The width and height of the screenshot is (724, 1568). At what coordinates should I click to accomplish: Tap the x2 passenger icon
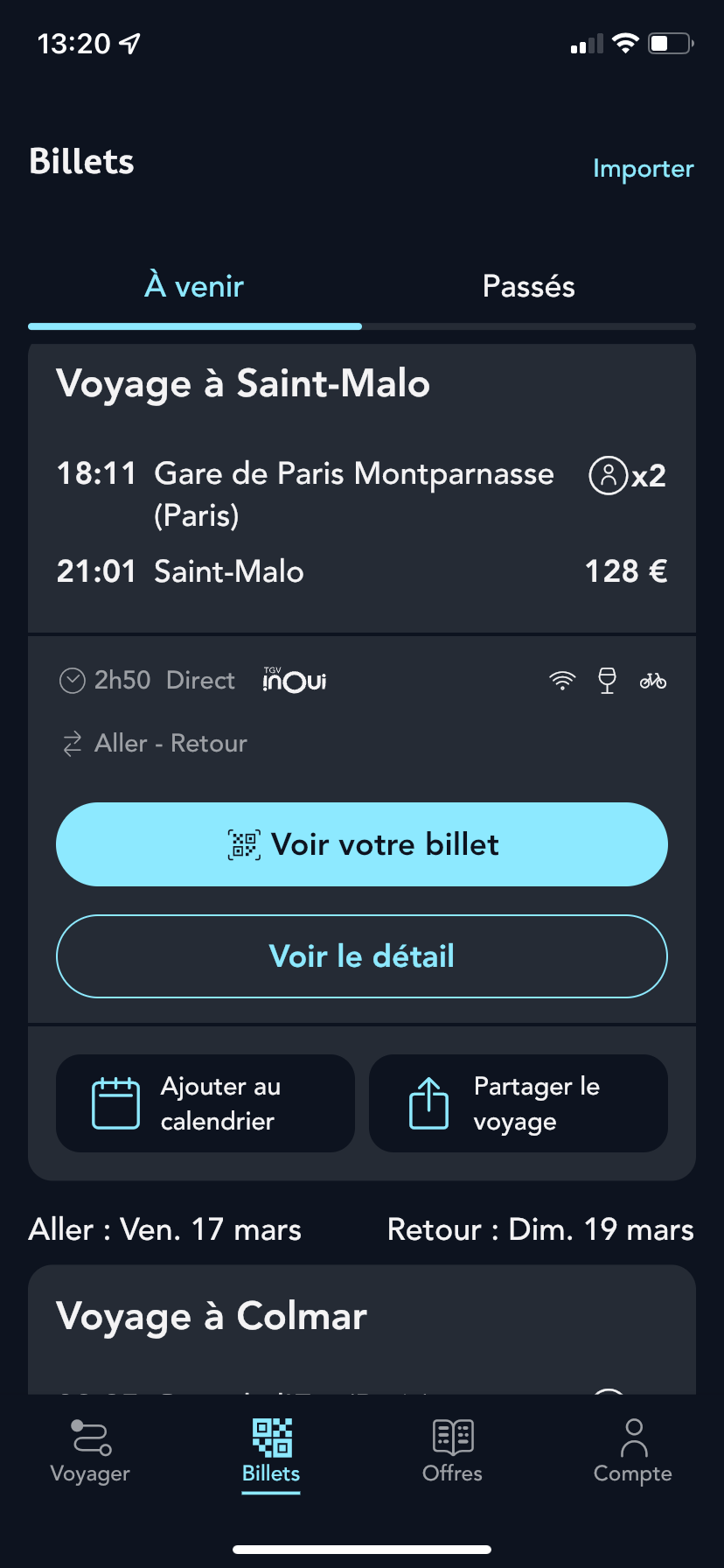click(608, 474)
